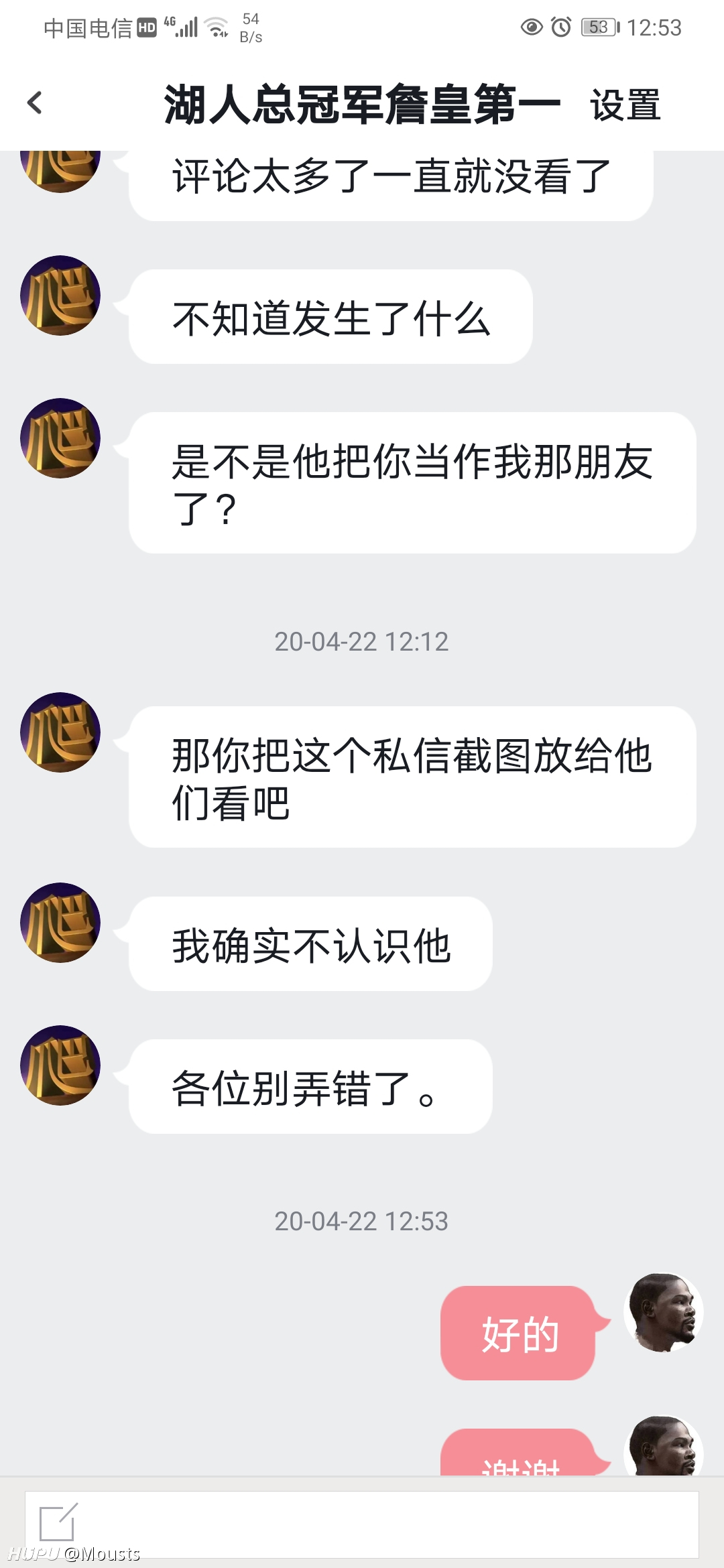724x1568 pixels.
Task: Open sender's avatar beside 不知道发生了什么
Action: [60, 296]
